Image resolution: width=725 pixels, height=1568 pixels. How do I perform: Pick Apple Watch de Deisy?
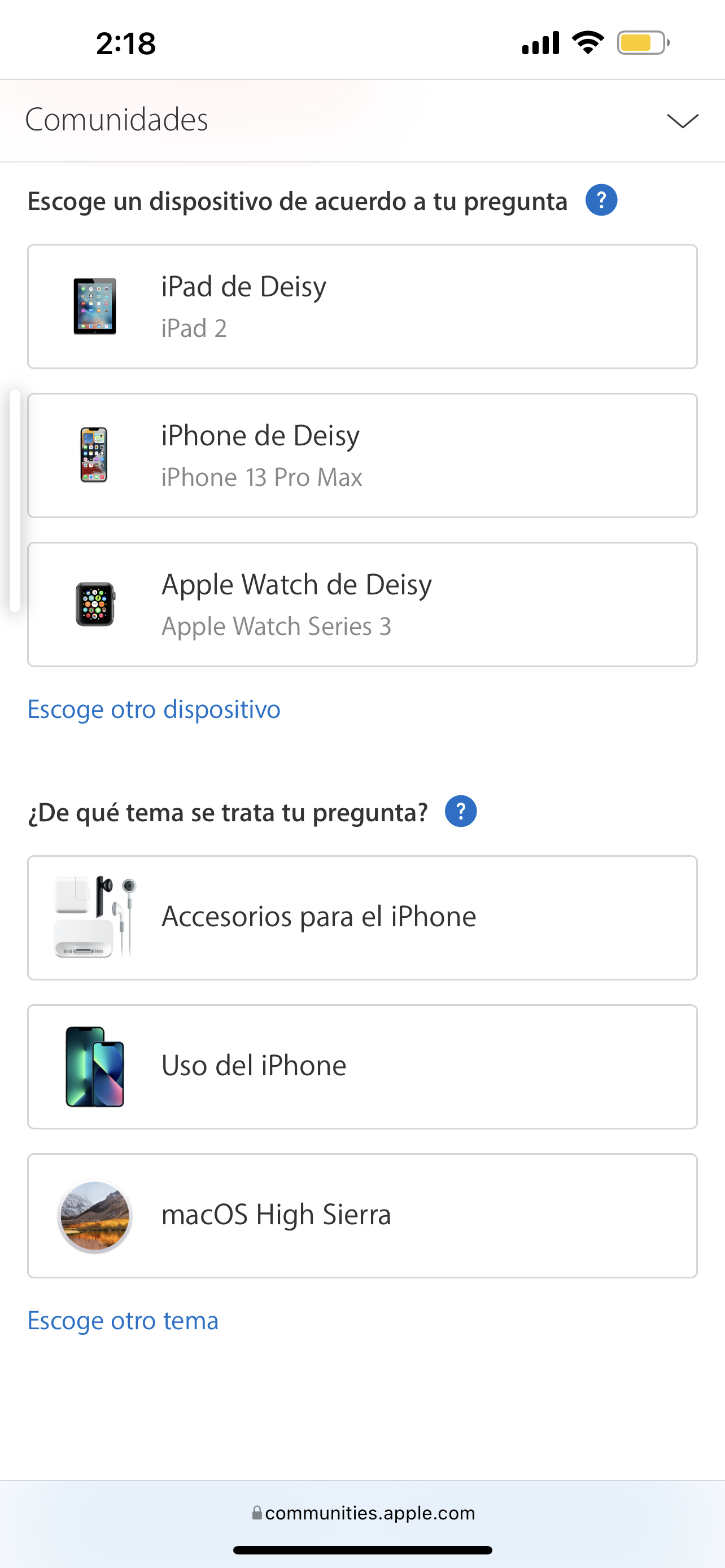(x=362, y=605)
